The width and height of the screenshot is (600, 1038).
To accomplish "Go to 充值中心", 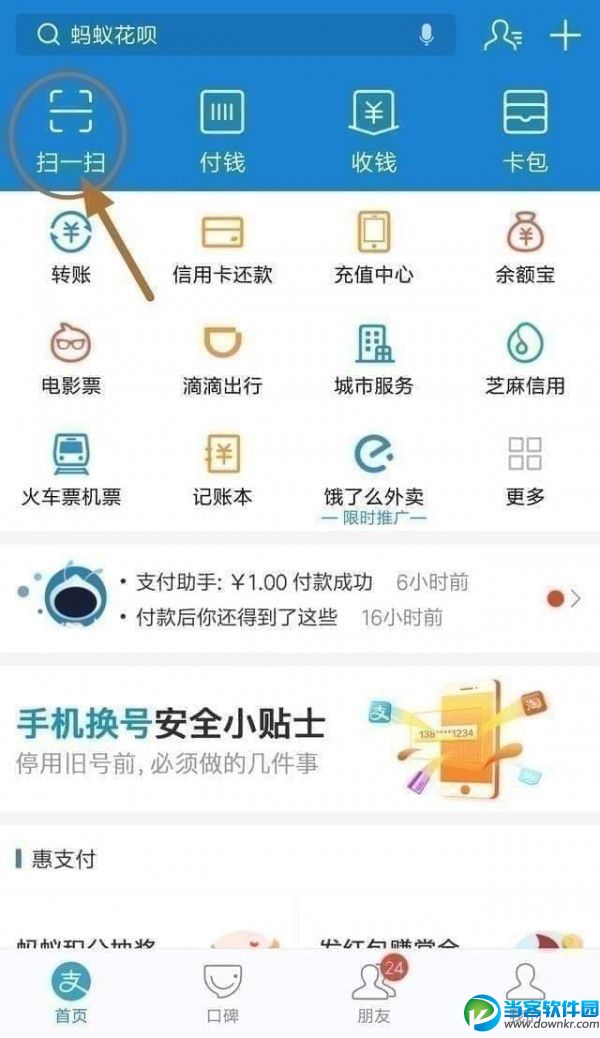I will (373, 248).
